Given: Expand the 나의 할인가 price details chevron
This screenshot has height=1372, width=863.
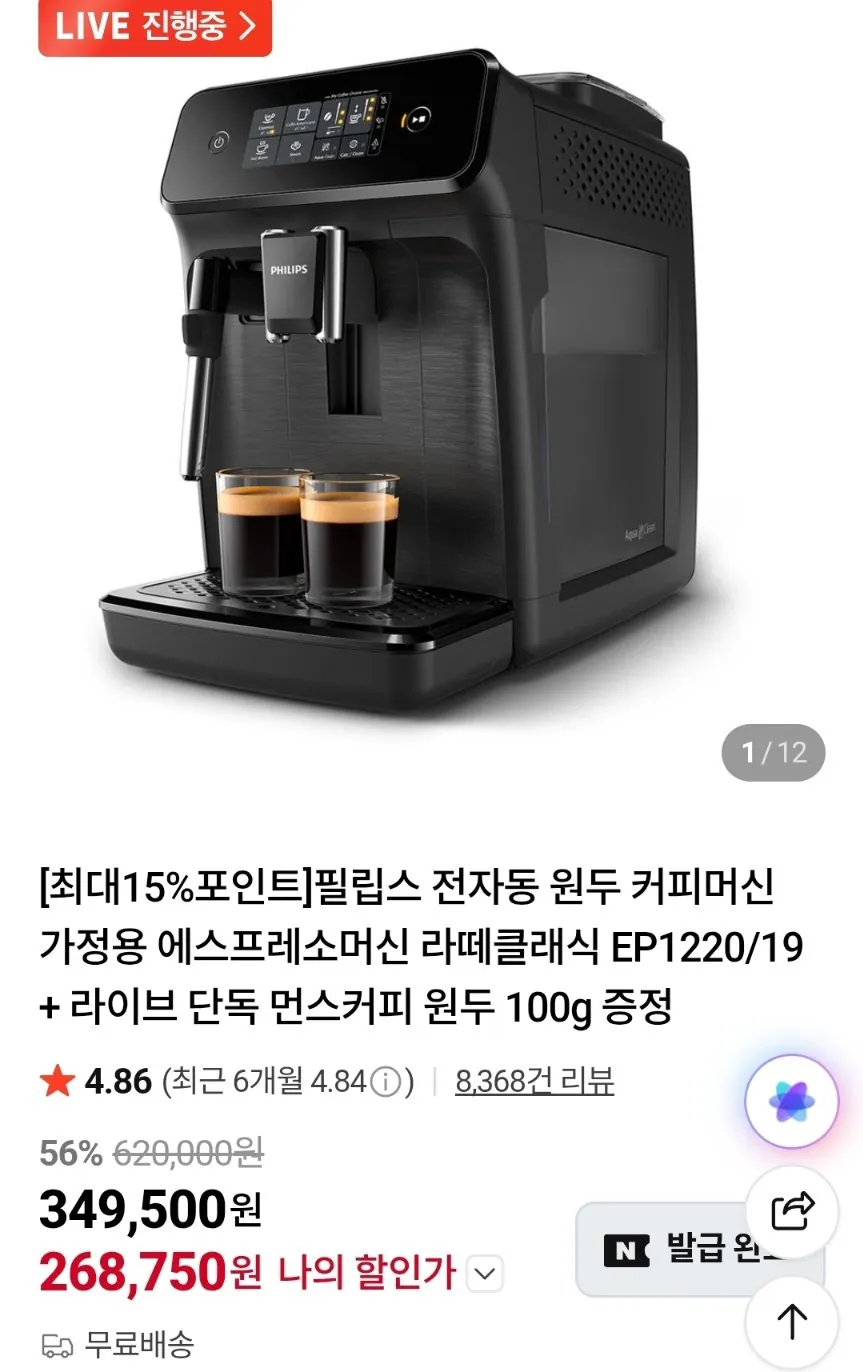Looking at the screenshot, I should (x=484, y=1271).
